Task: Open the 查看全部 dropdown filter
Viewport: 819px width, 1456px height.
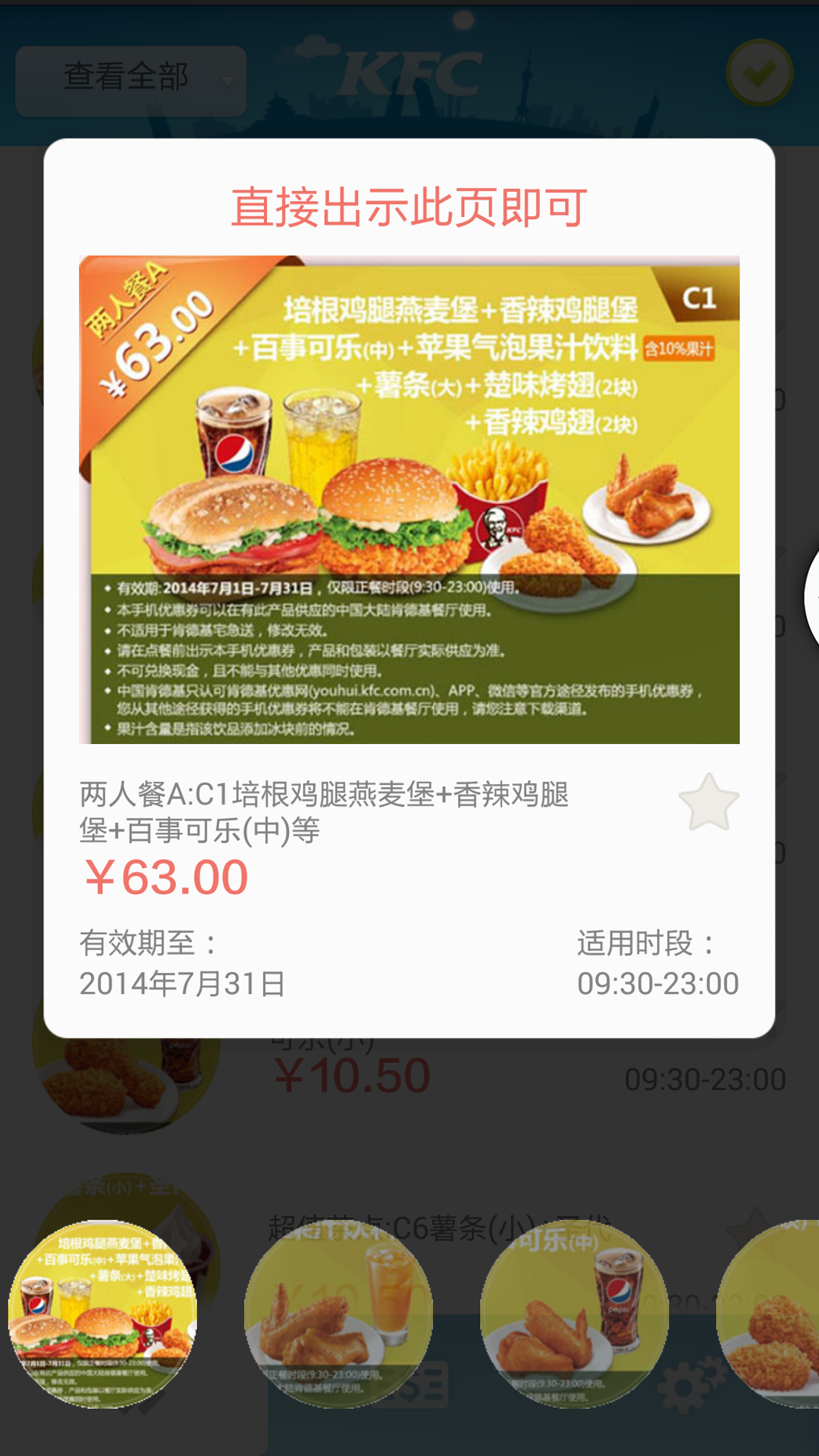Action: tap(131, 80)
